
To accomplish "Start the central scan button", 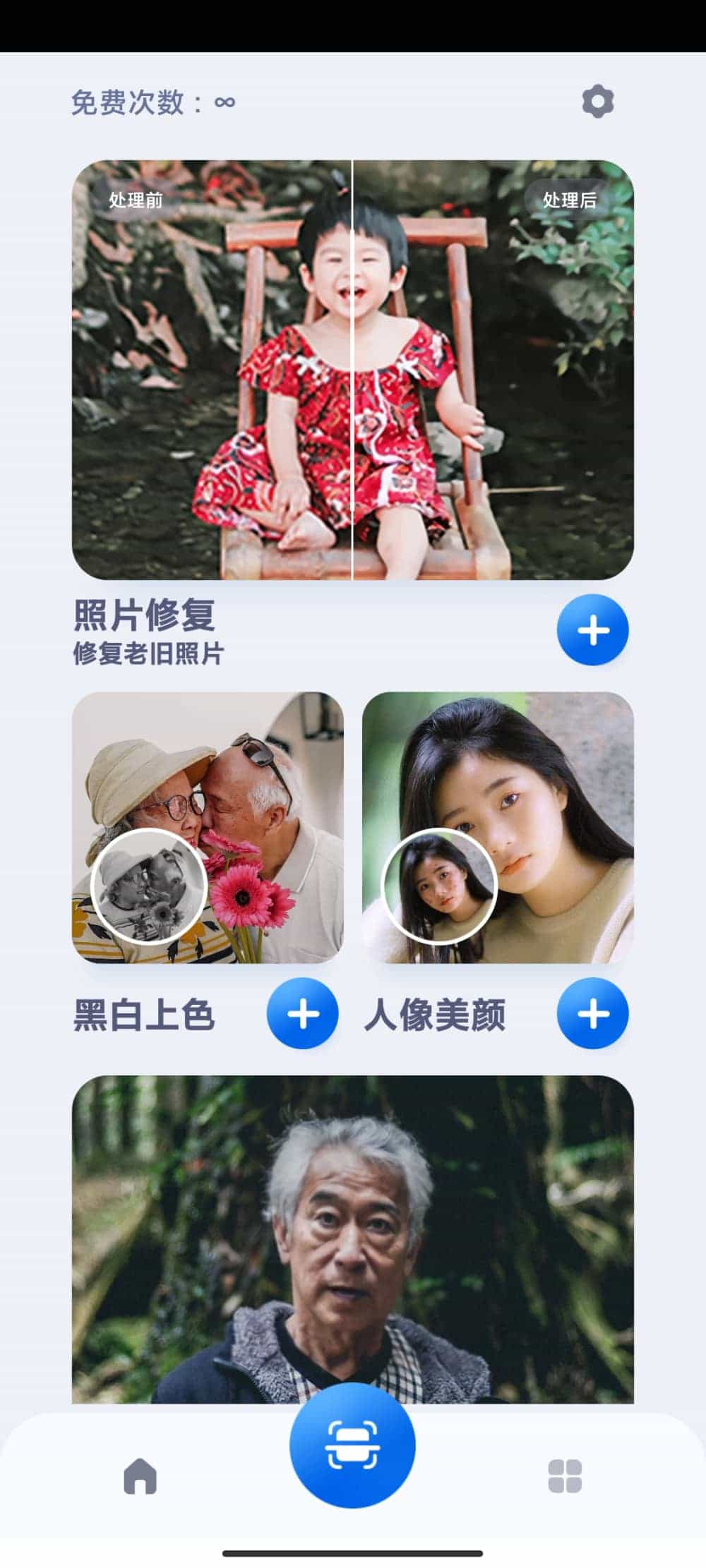I will click(x=352, y=1445).
